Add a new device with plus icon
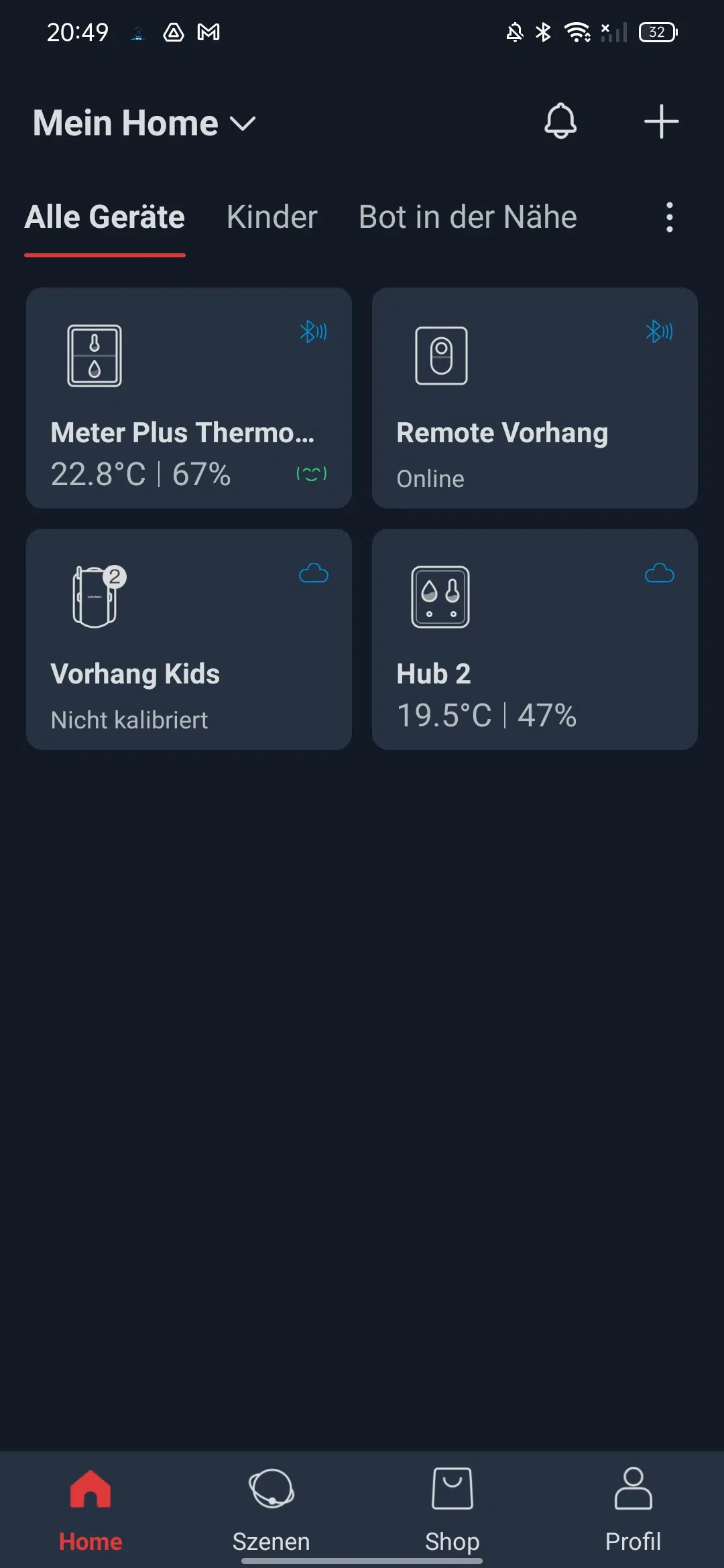Screen dimensions: 724x1568 pyautogui.click(x=661, y=121)
